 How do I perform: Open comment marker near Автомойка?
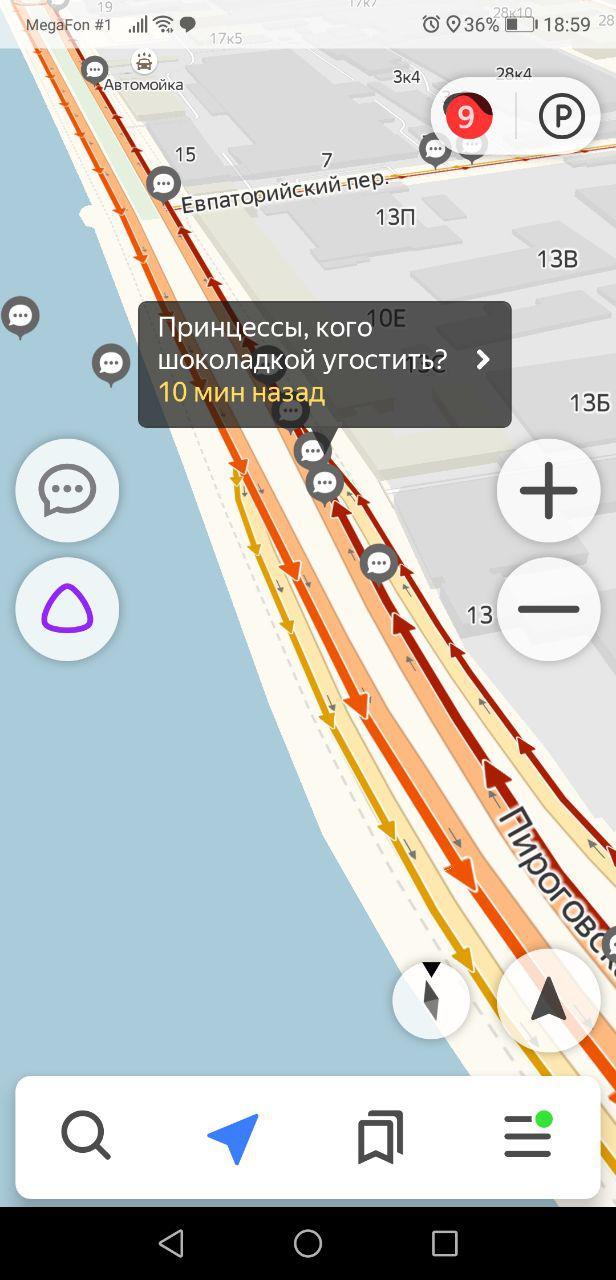[x=95, y=69]
